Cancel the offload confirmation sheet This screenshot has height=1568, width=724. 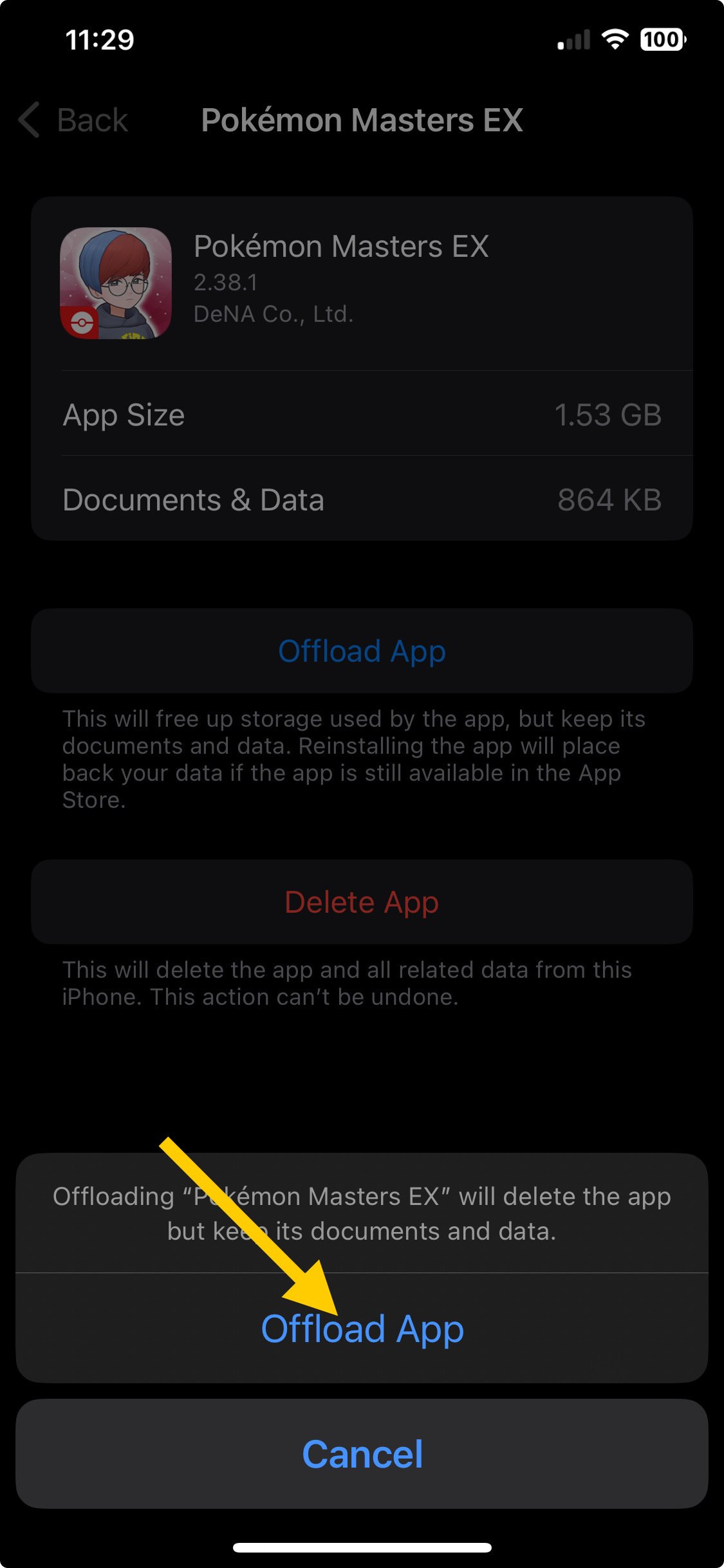[x=362, y=1453]
